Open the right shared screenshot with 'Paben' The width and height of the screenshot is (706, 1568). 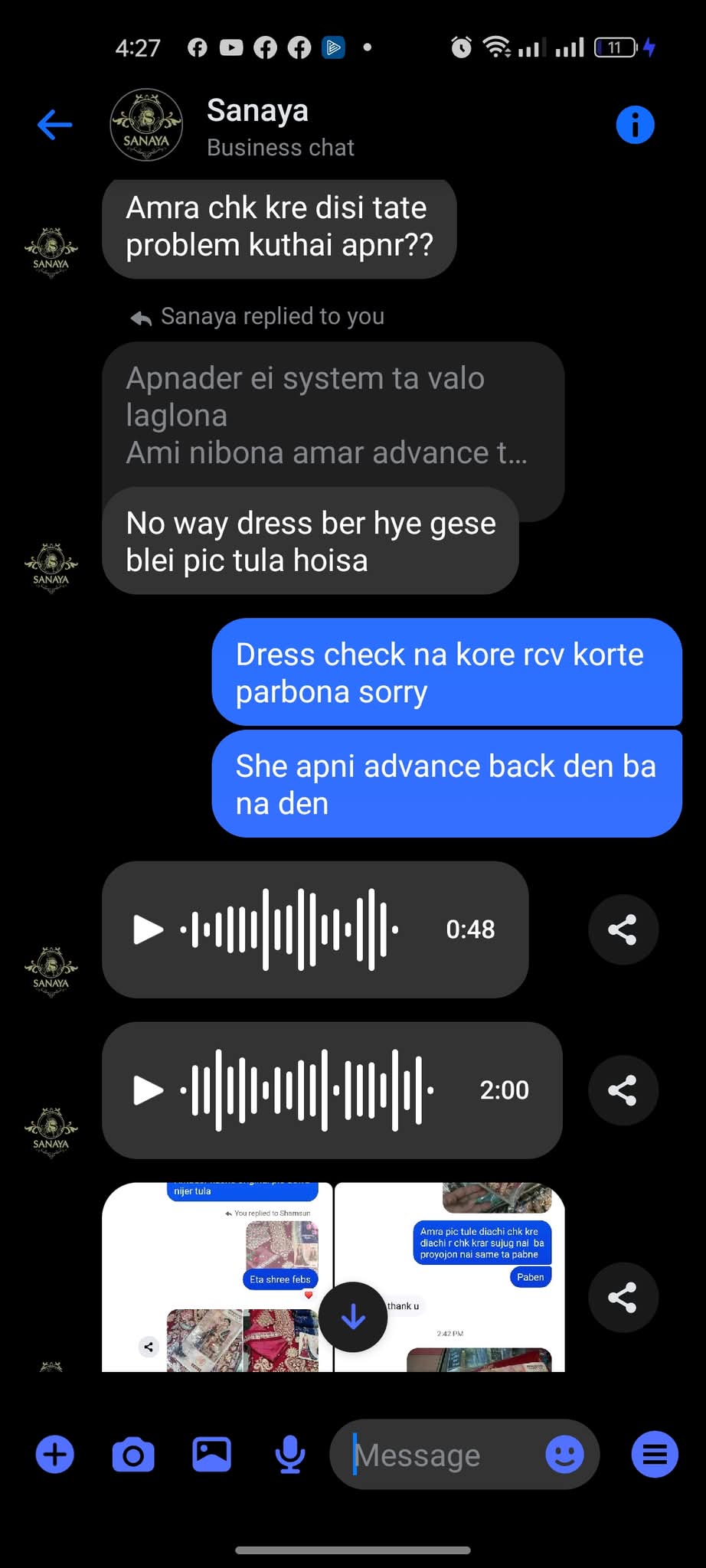[x=450, y=1277]
